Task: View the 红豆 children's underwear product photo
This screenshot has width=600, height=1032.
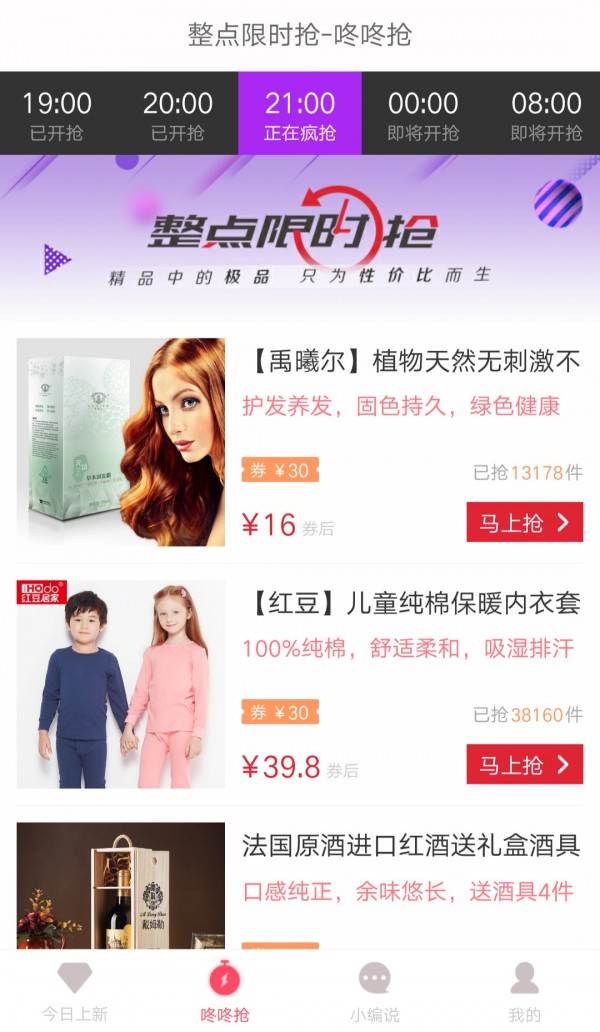Action: point(121,684)
